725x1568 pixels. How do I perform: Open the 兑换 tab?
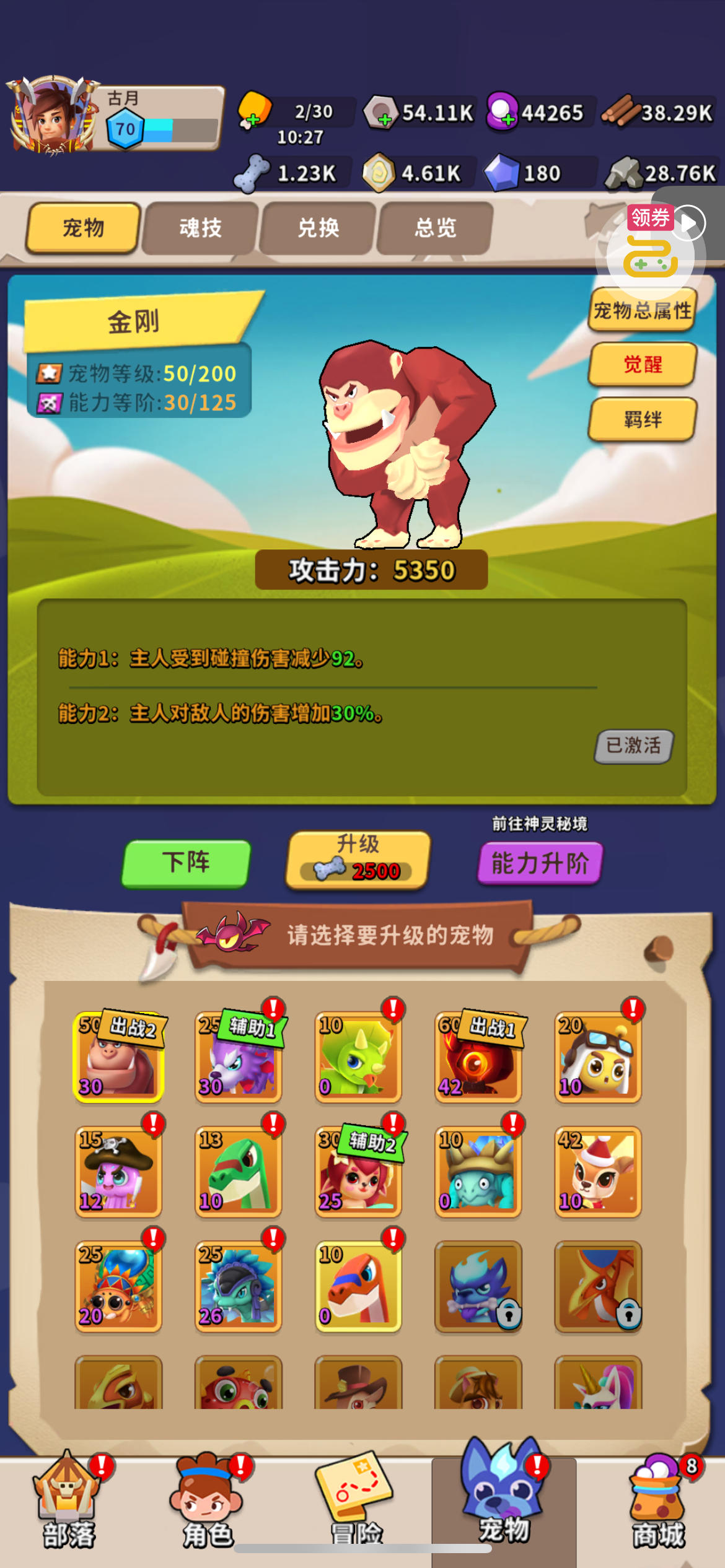(318, 229)
